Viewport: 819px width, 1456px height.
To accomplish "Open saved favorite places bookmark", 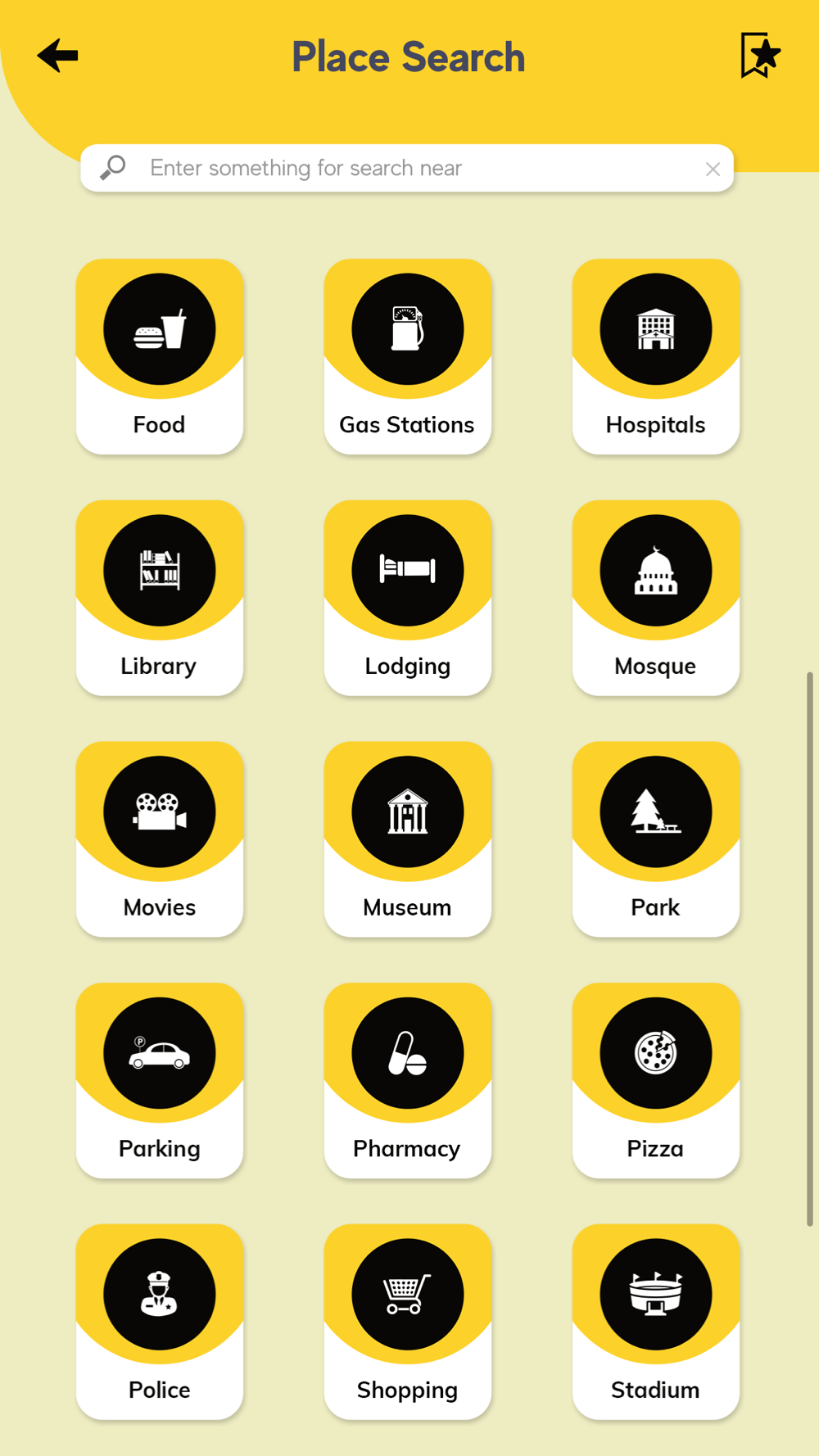I will coord(759,56).
